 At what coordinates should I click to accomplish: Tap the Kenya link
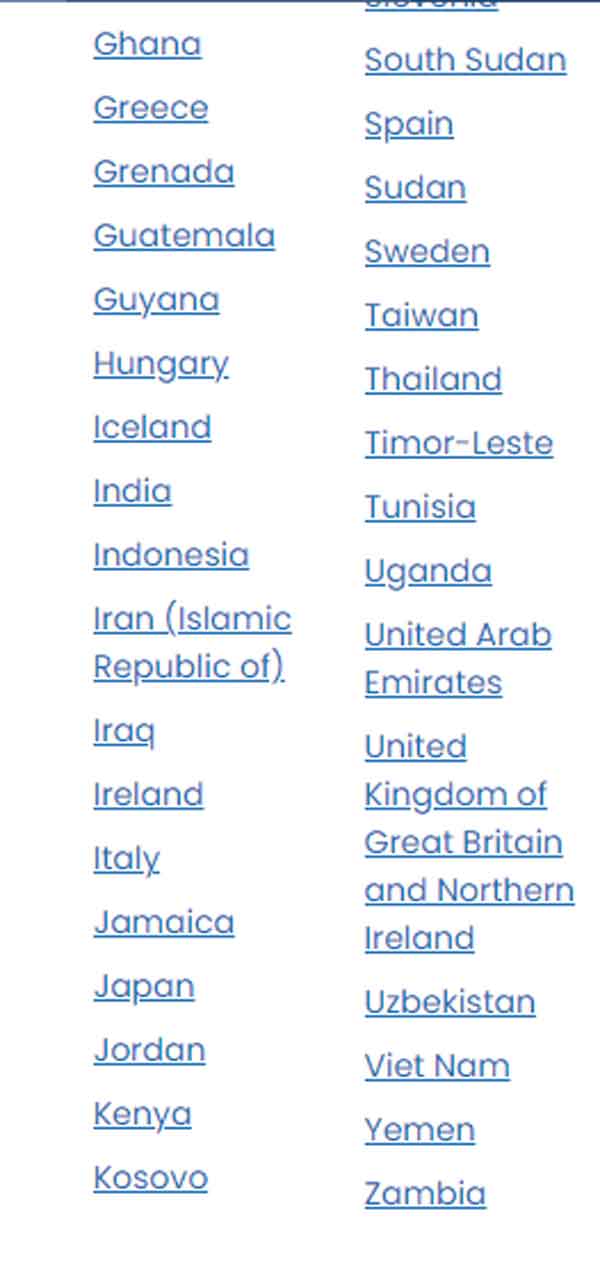(x=142, y=1115)
